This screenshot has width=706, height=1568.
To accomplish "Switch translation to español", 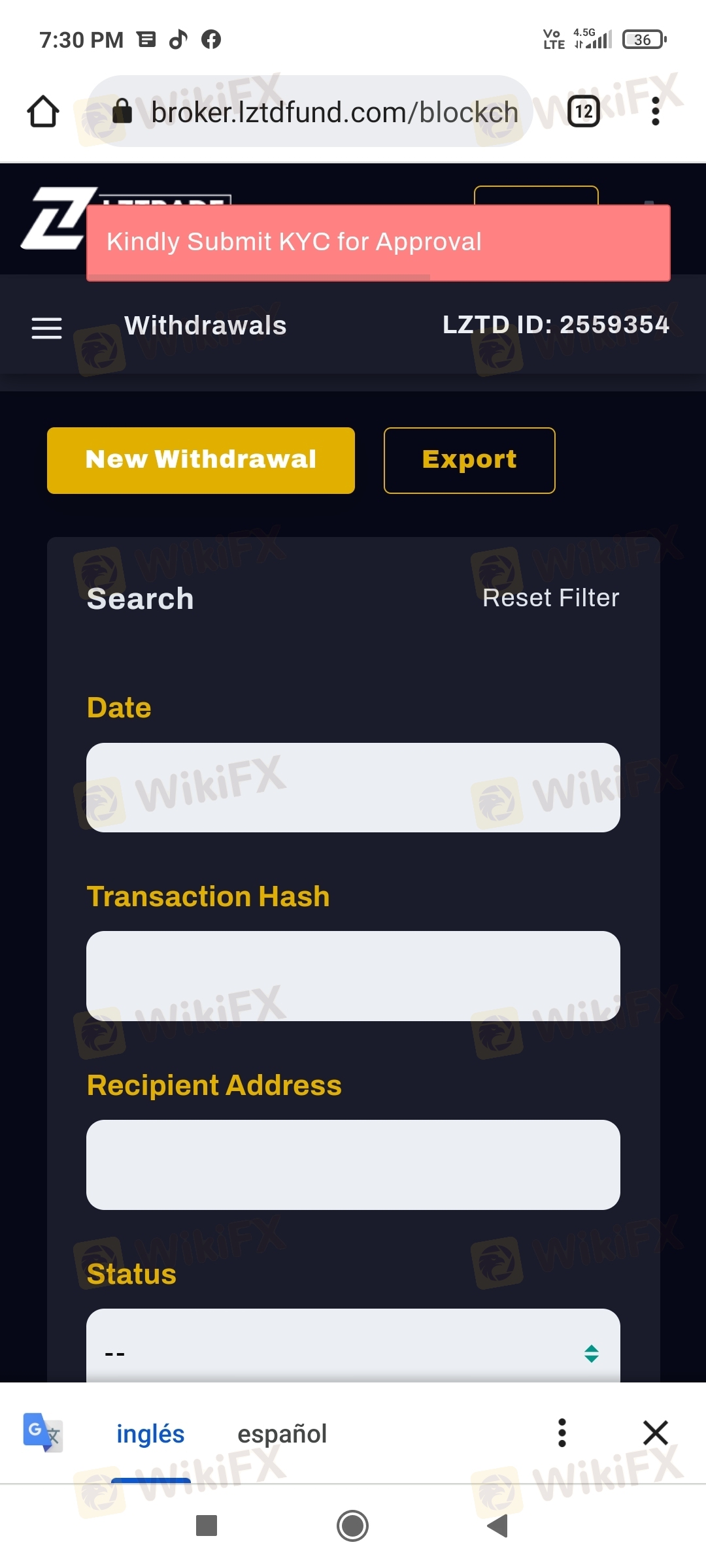I will tap(282, 1434).
